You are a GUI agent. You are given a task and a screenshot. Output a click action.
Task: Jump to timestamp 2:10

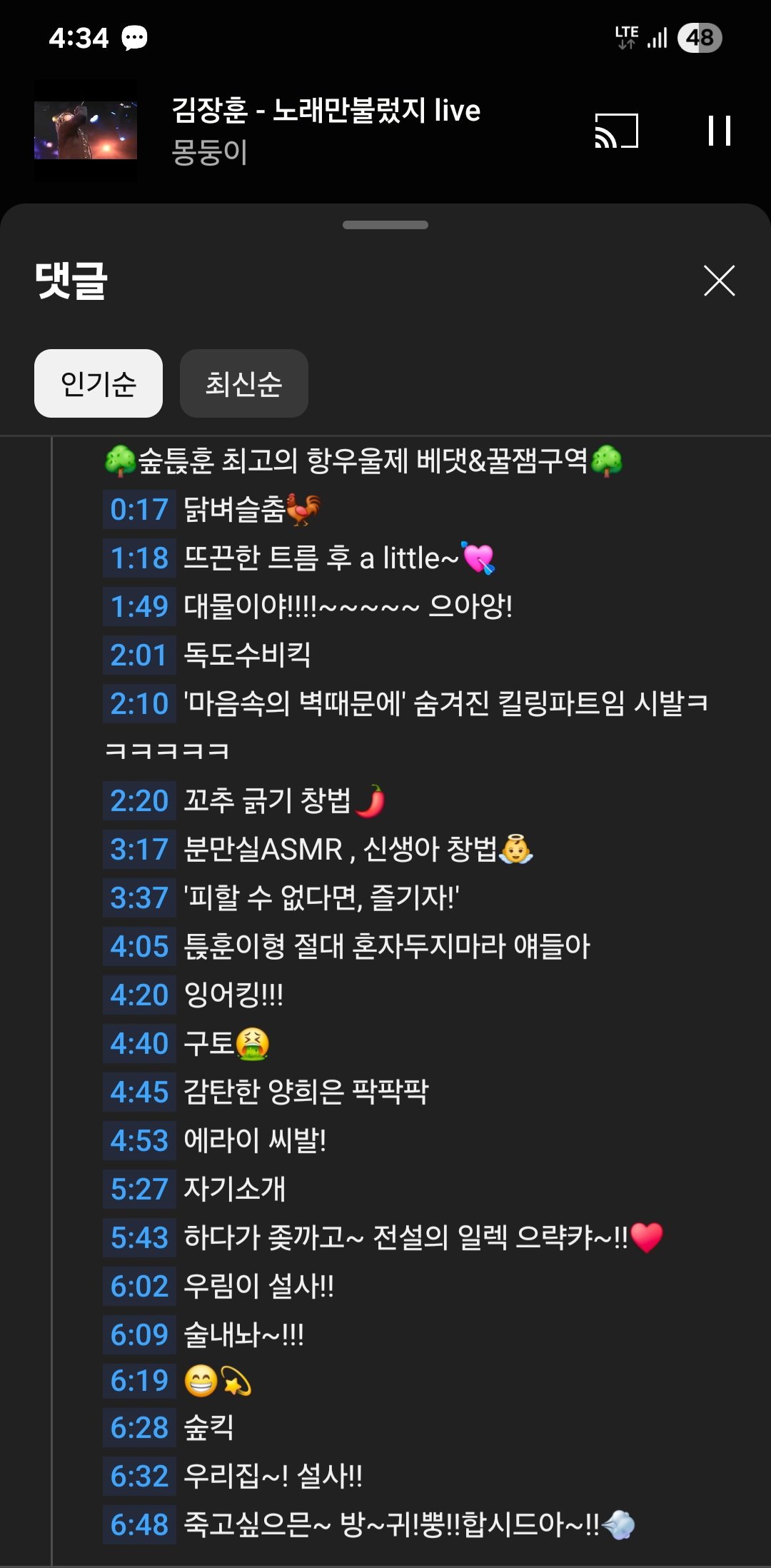[139, 704]
